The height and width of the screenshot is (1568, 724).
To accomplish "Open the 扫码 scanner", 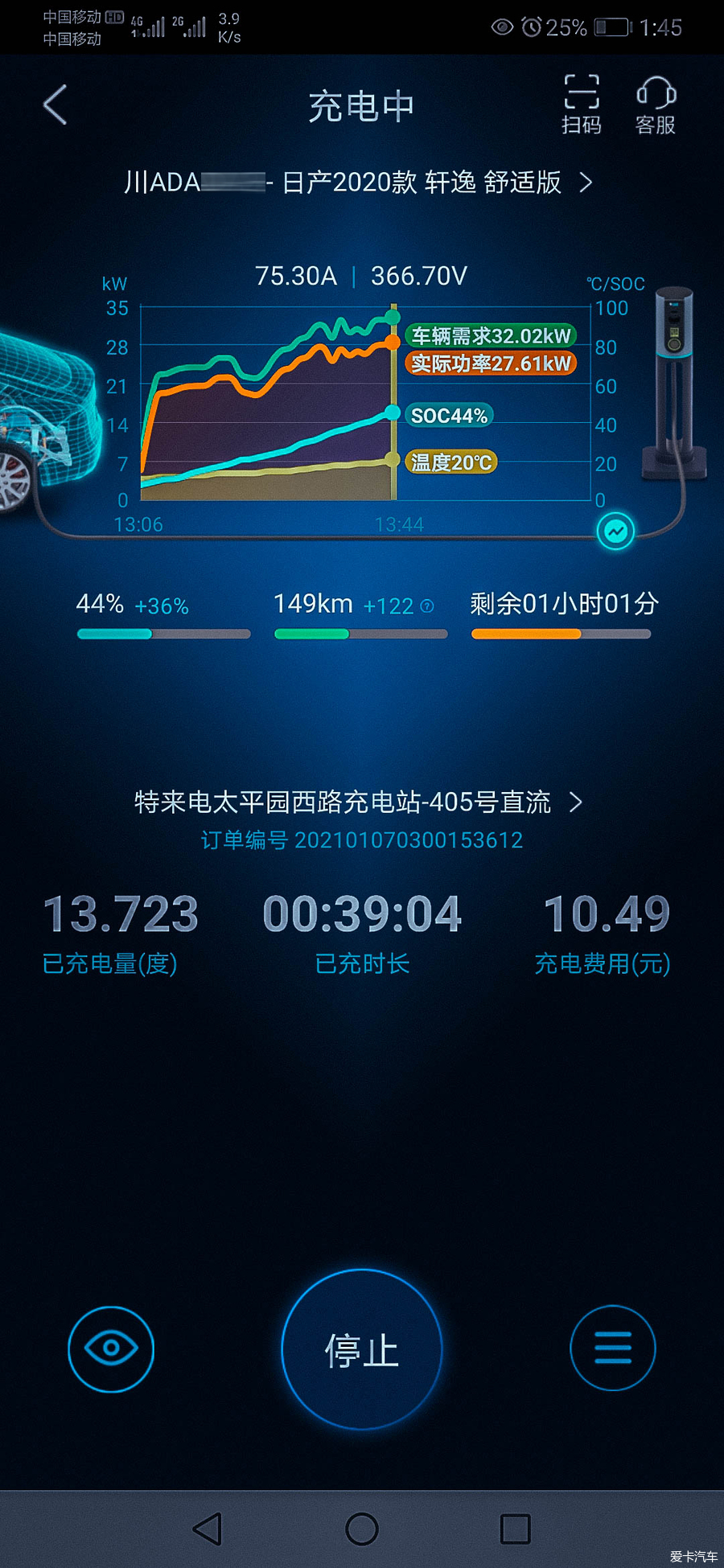I will (581, 105).
